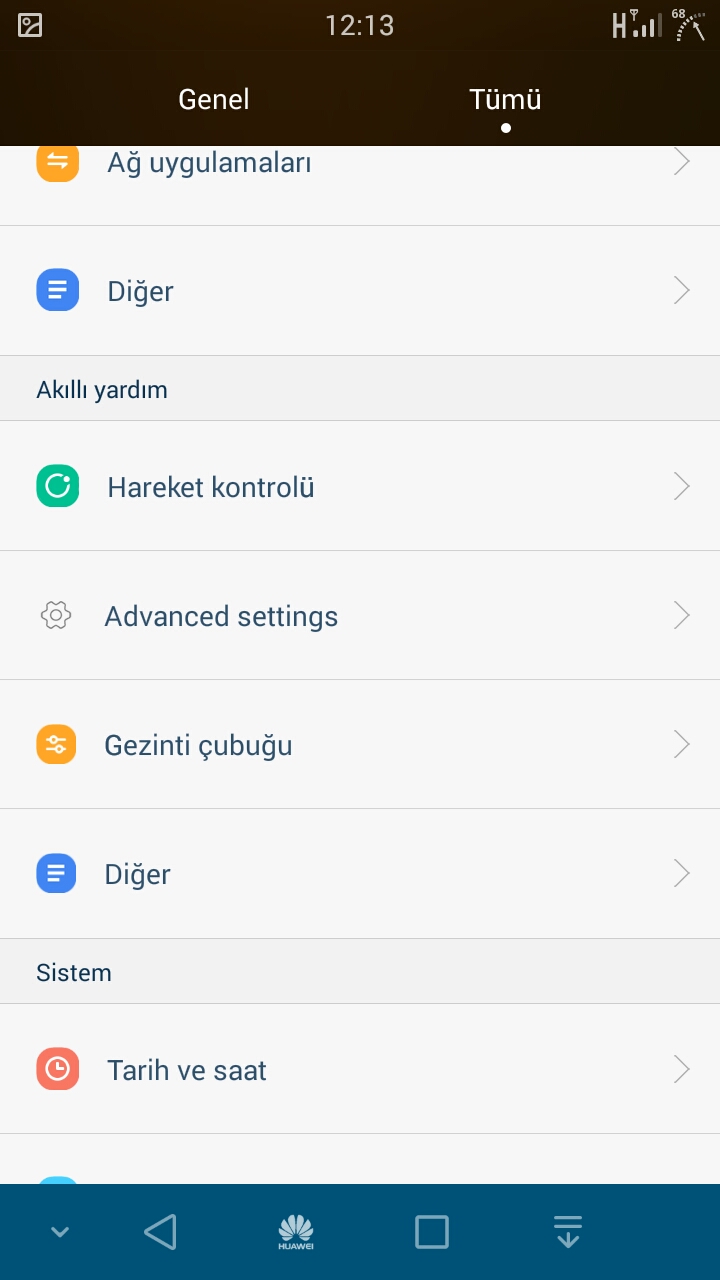Pull down notifications using the navigation bar icon
720x1280 pixels.
[x=568, y=1232]
